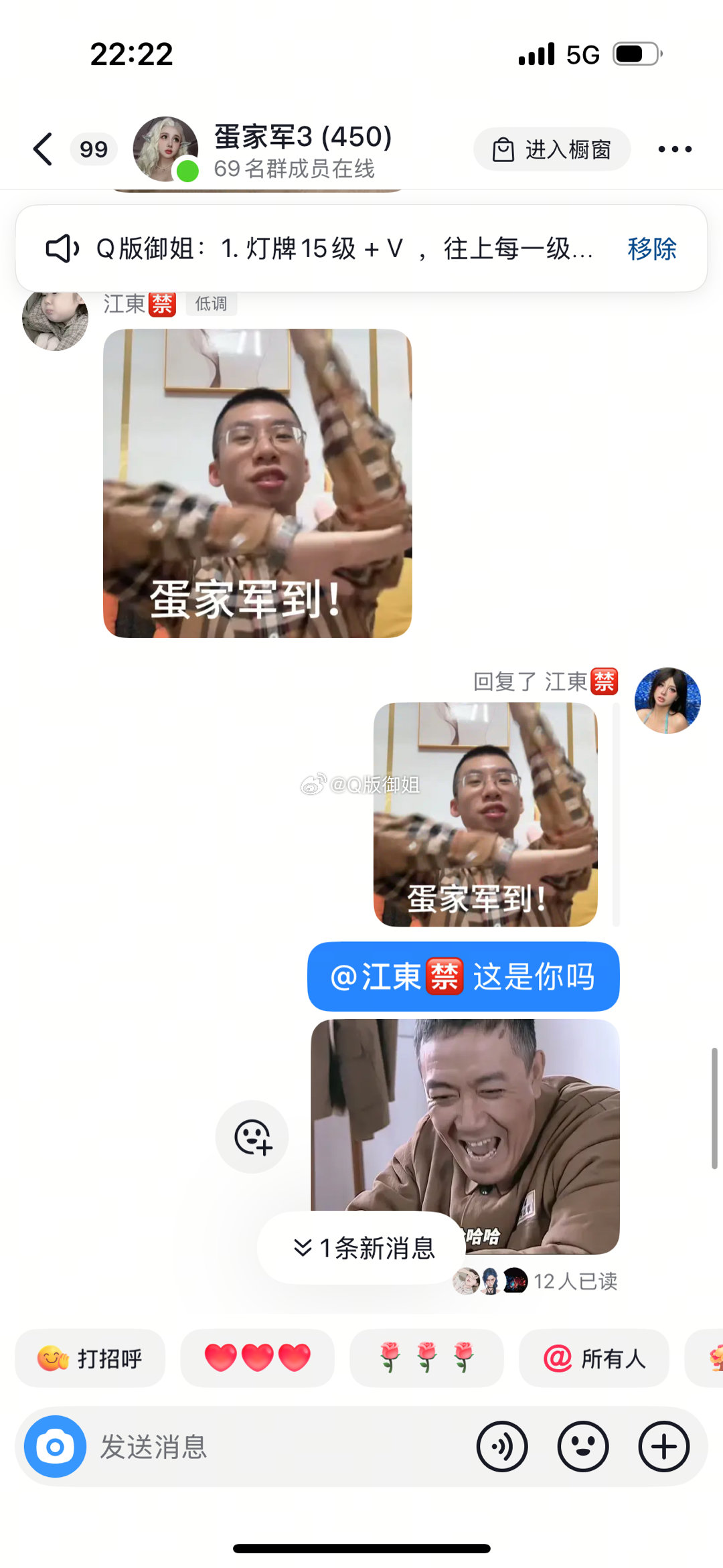
Task: Open 江東's 蛋家军到 image message
Action: coord(257,483)
